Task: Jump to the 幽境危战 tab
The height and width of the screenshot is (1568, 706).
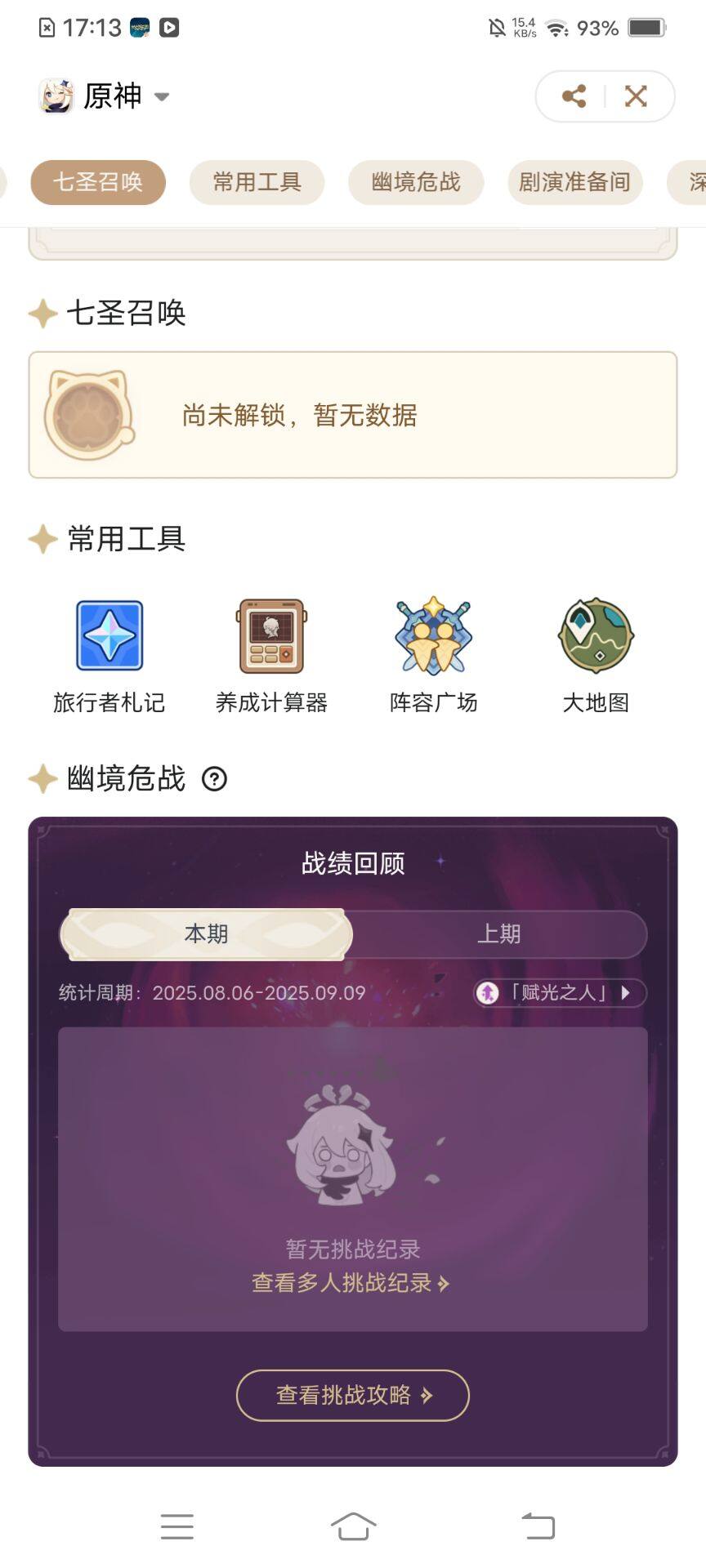Action: [x=416, y=182]
